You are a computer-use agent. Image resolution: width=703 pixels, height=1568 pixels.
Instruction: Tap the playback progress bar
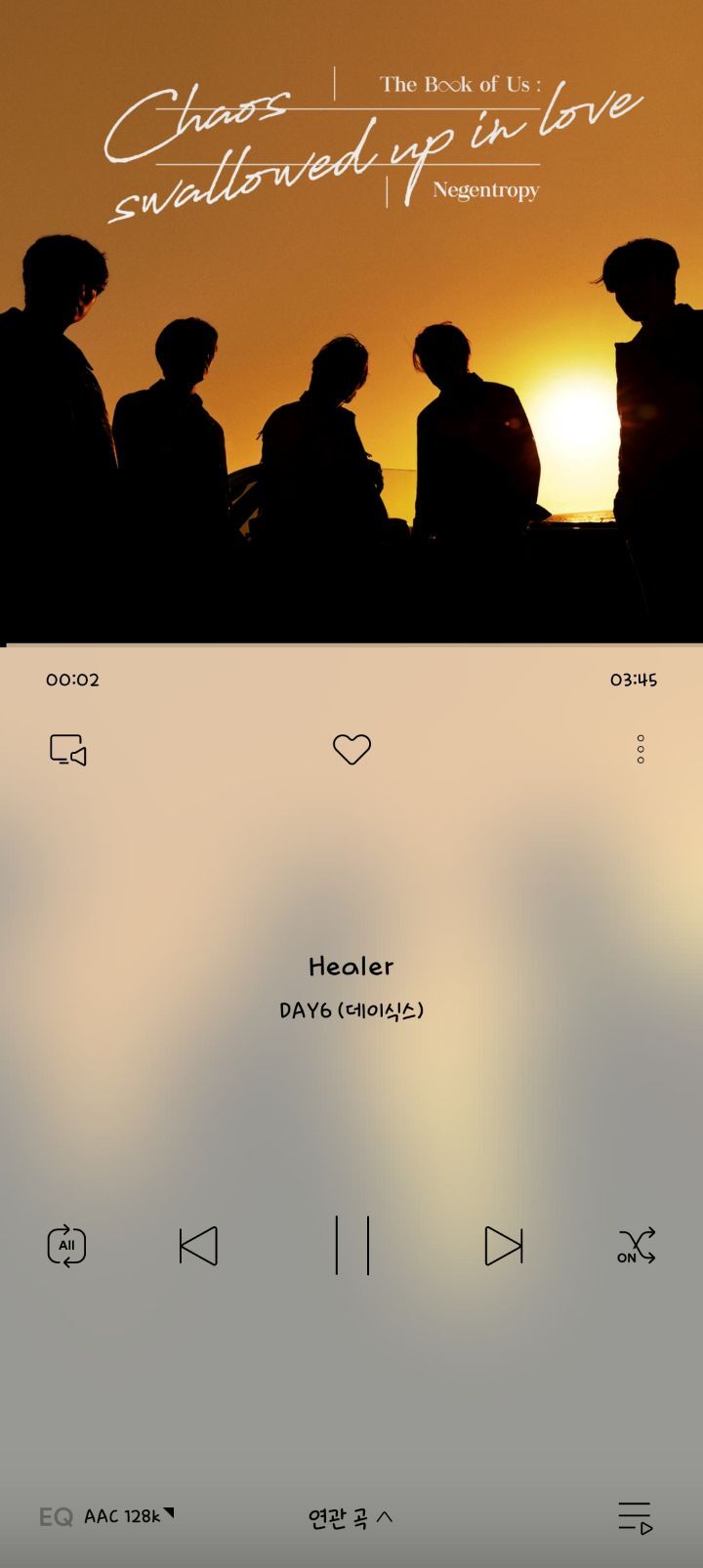coord(351,645)
